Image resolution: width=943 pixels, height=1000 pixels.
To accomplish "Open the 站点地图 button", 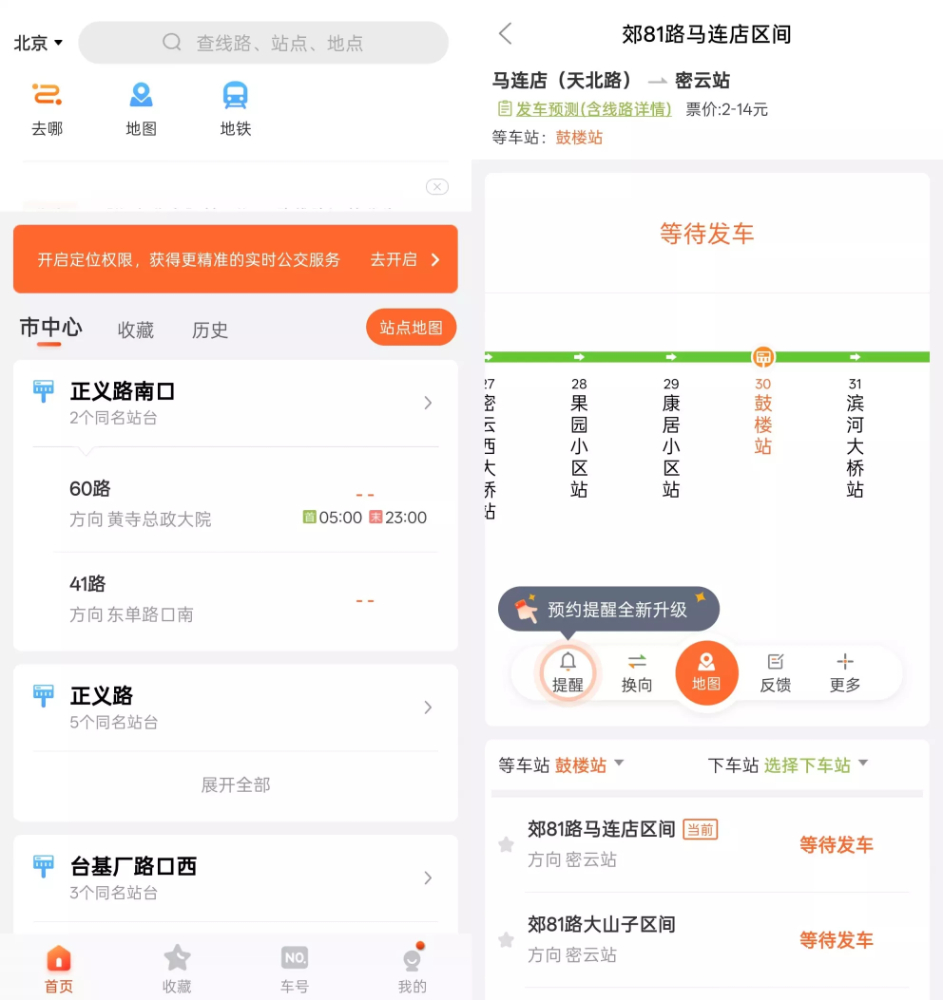I will (411, 328).
